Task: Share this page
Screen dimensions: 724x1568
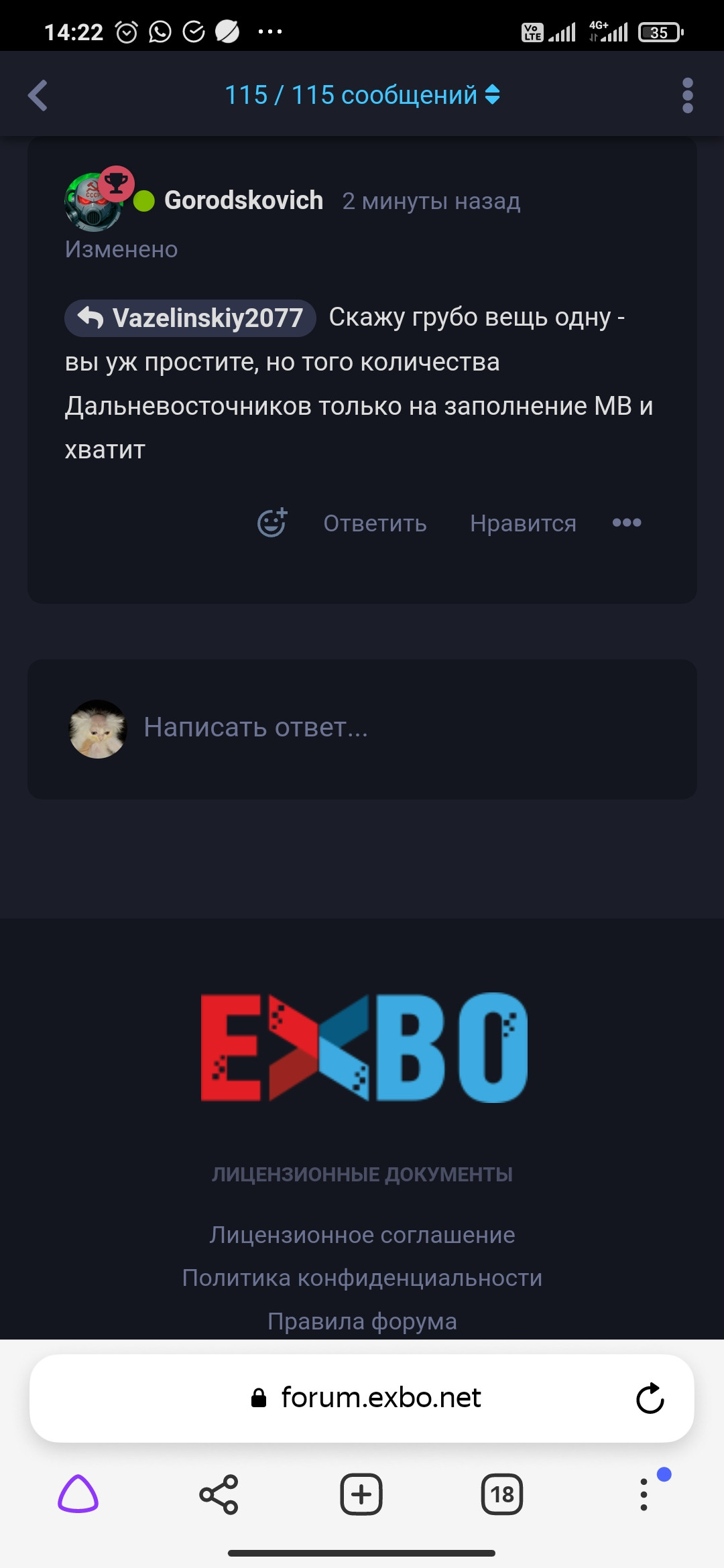Action: 219,1494
